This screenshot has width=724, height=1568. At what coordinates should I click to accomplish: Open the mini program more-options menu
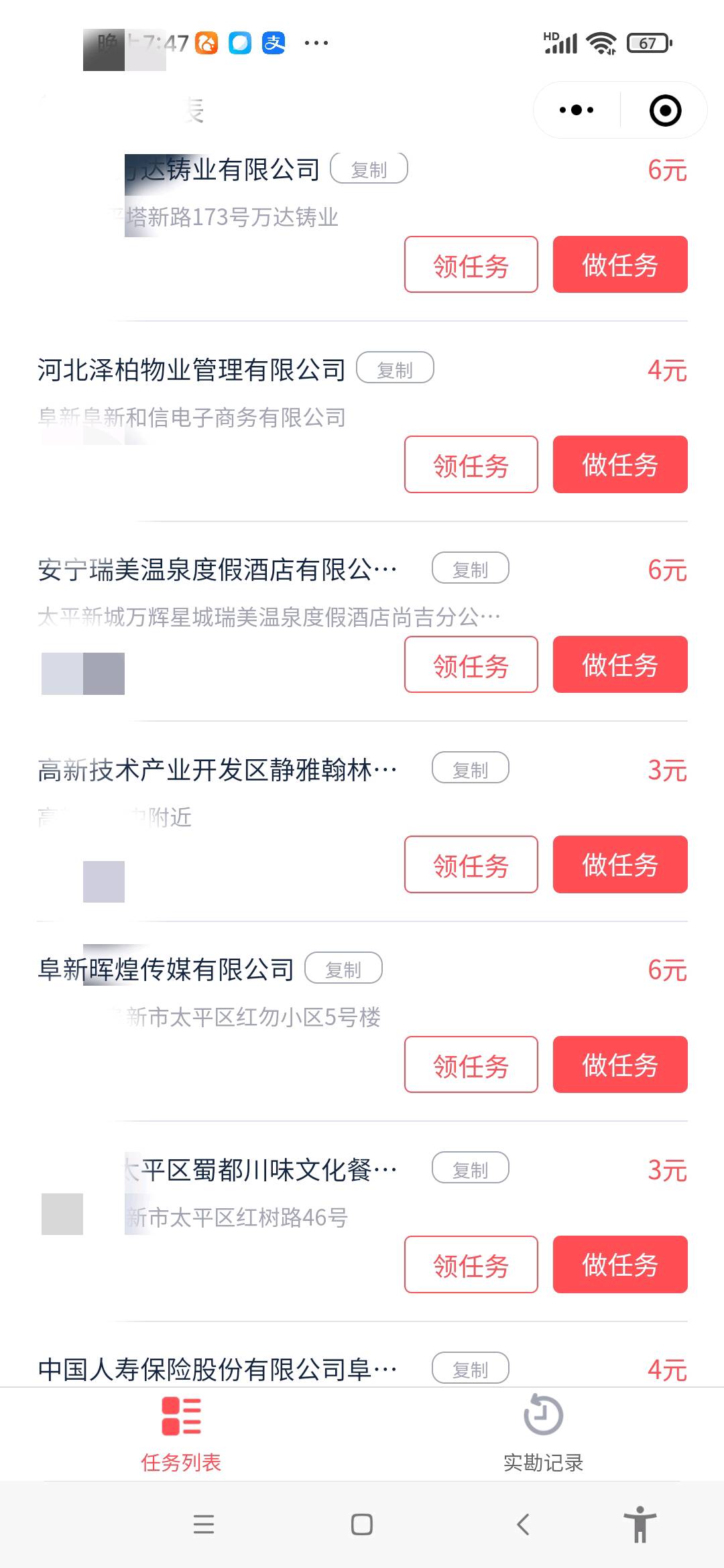pyautogui.click(x=577, y=110)
